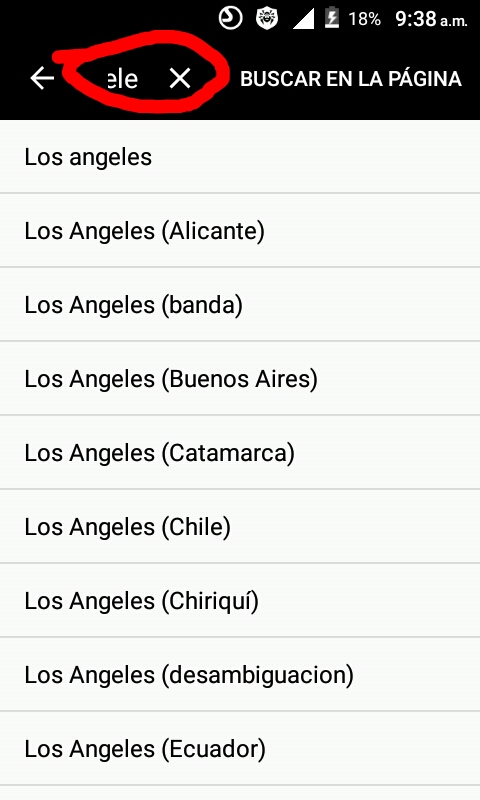The width and height of the screenshot is (480, 800).
Task: Clear the search text with X
Action: point(180,79)
